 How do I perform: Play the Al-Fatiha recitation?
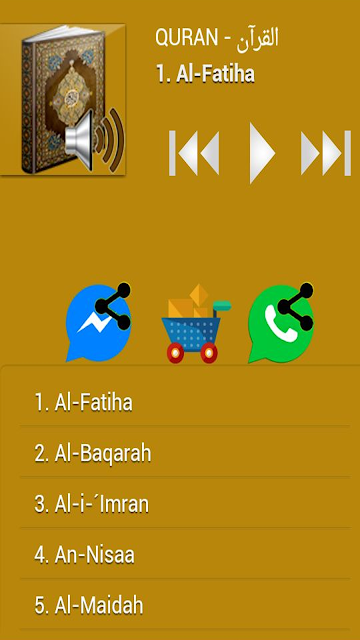[262, 153]
